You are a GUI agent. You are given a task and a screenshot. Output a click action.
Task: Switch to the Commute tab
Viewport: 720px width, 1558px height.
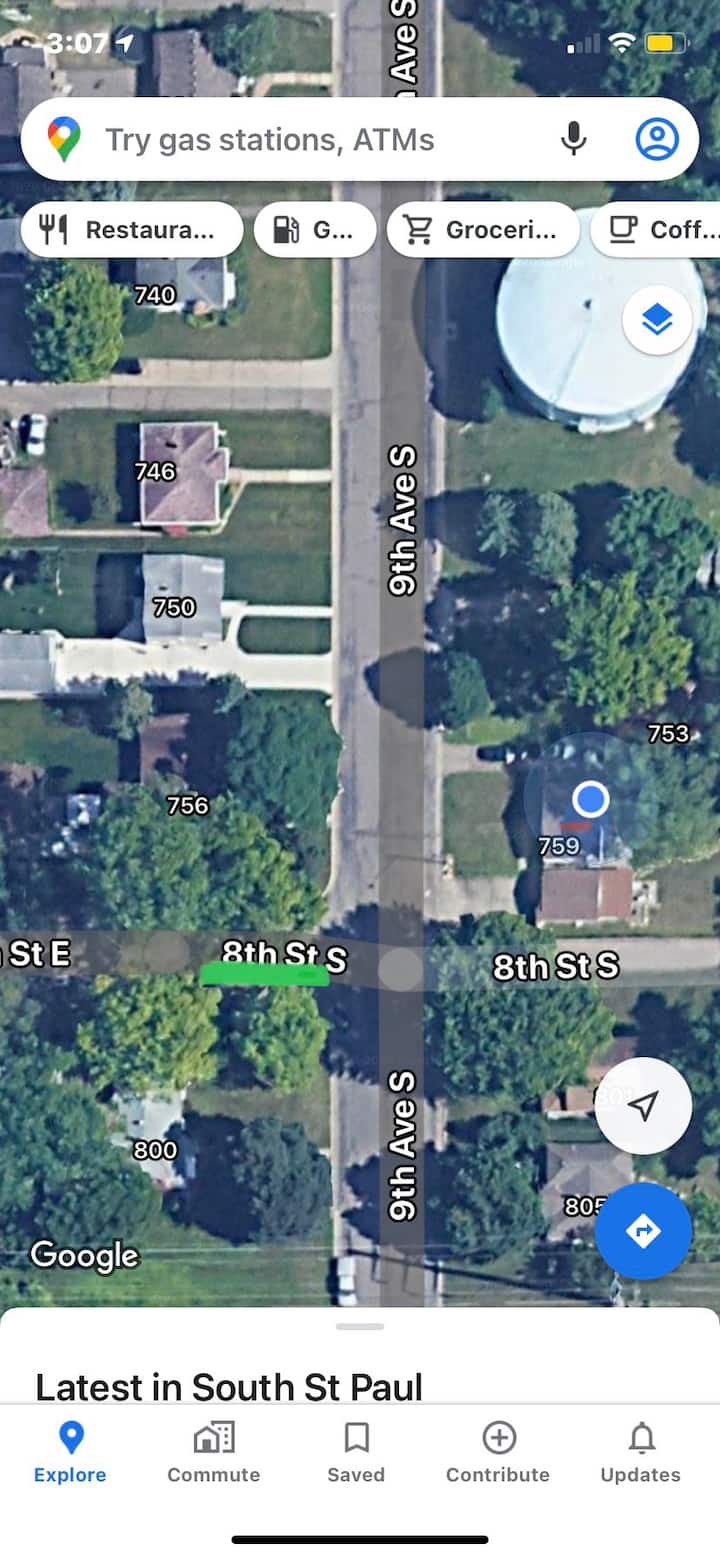[213, 1452]
